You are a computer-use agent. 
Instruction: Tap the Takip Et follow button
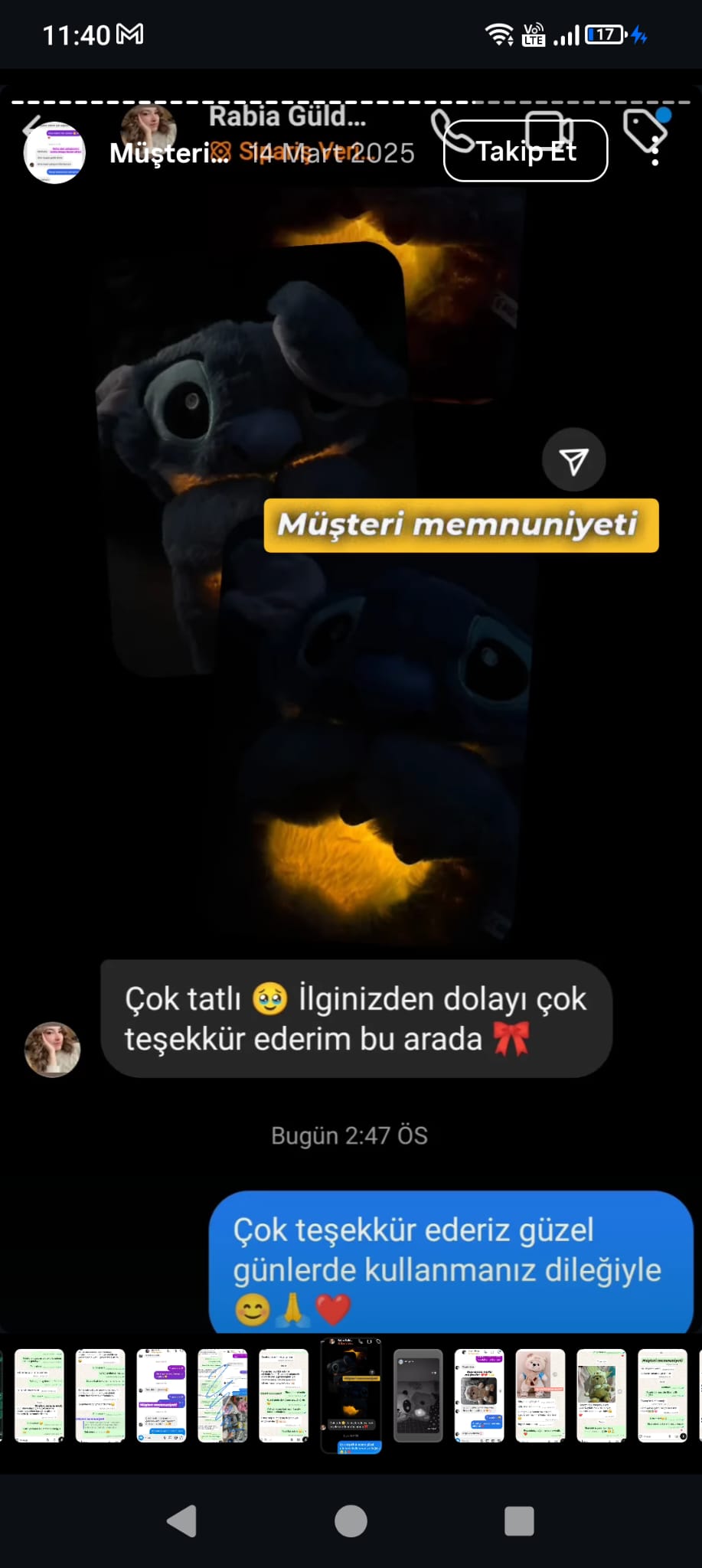tap(525, 151)
